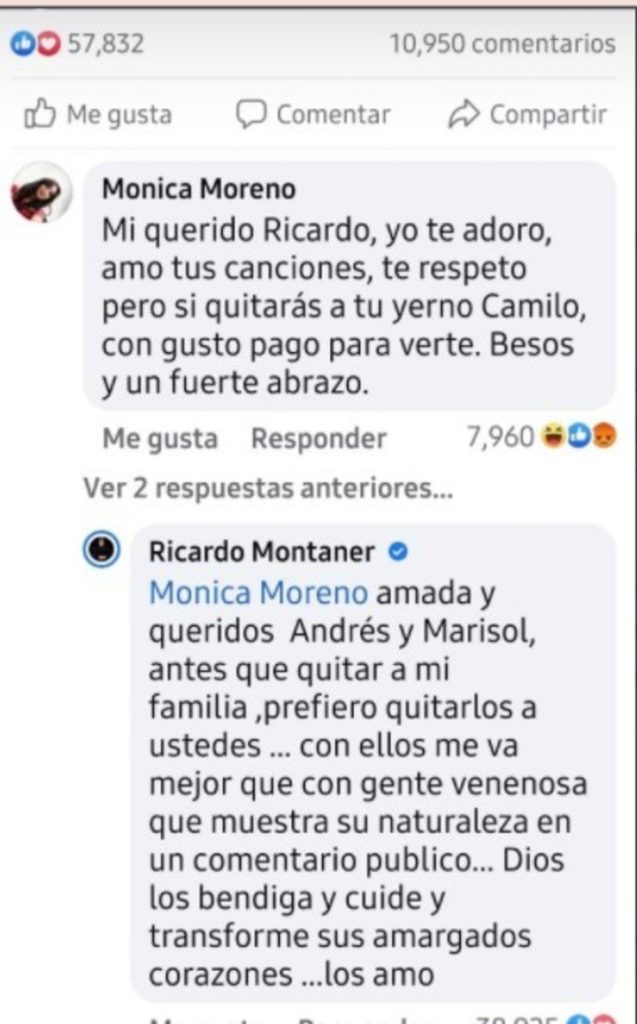The image size is (637, 1024).
Task: Tap Ricardo Montaner's avatar
Action: (x=101, y=549)
